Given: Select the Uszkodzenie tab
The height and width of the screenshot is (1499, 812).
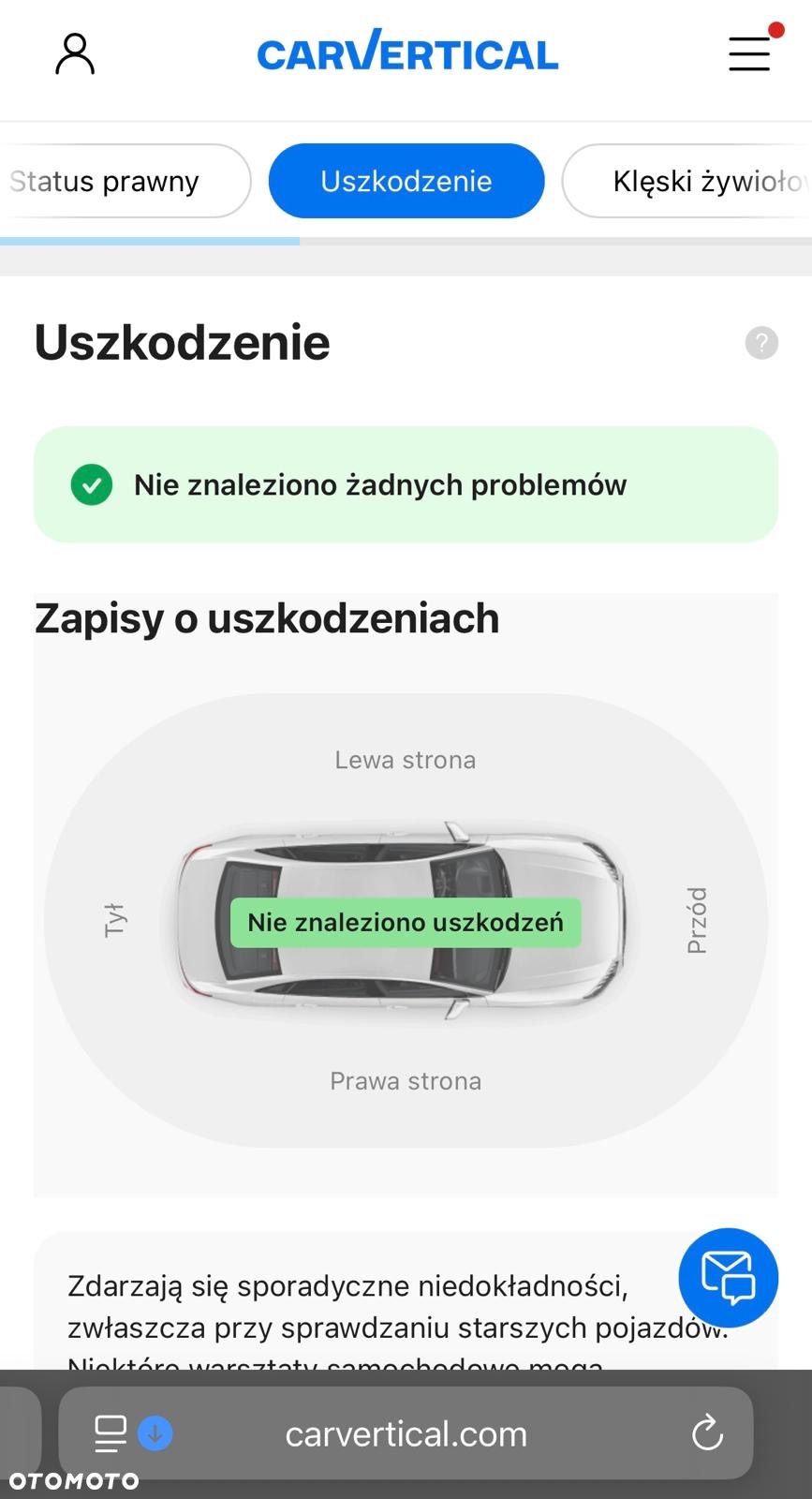Looking at the screenshot, I should pyautogui.click(x=406, y=181).
